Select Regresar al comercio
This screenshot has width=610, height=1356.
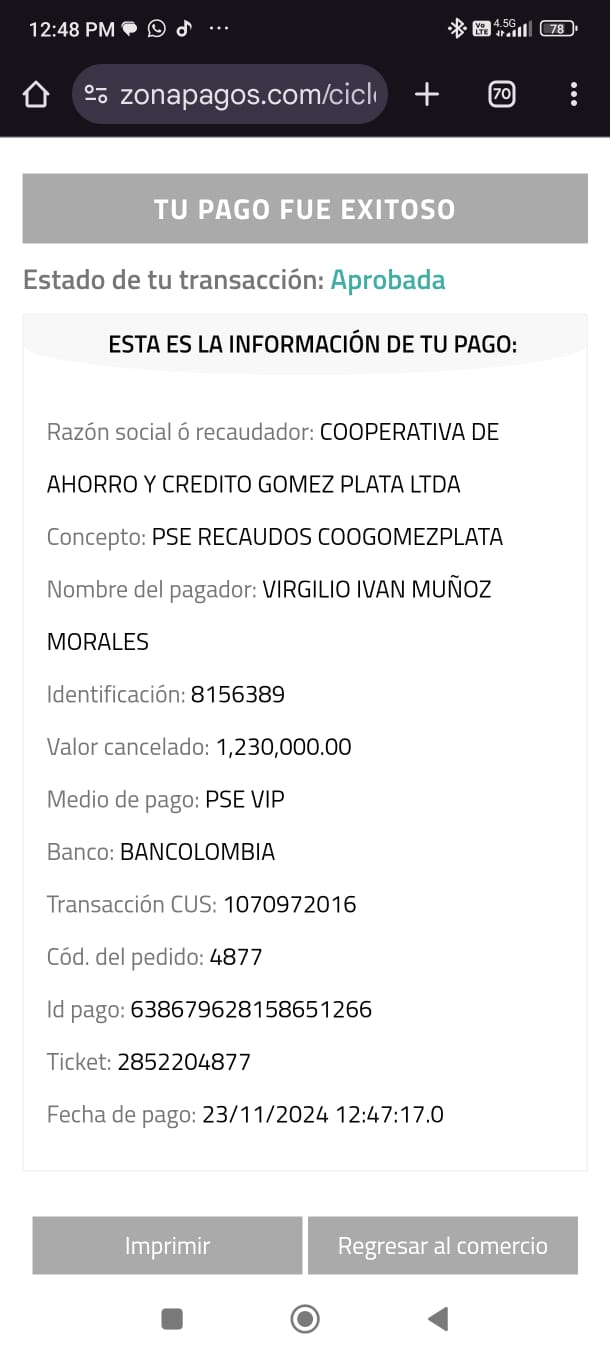(x=443, y=1245)
